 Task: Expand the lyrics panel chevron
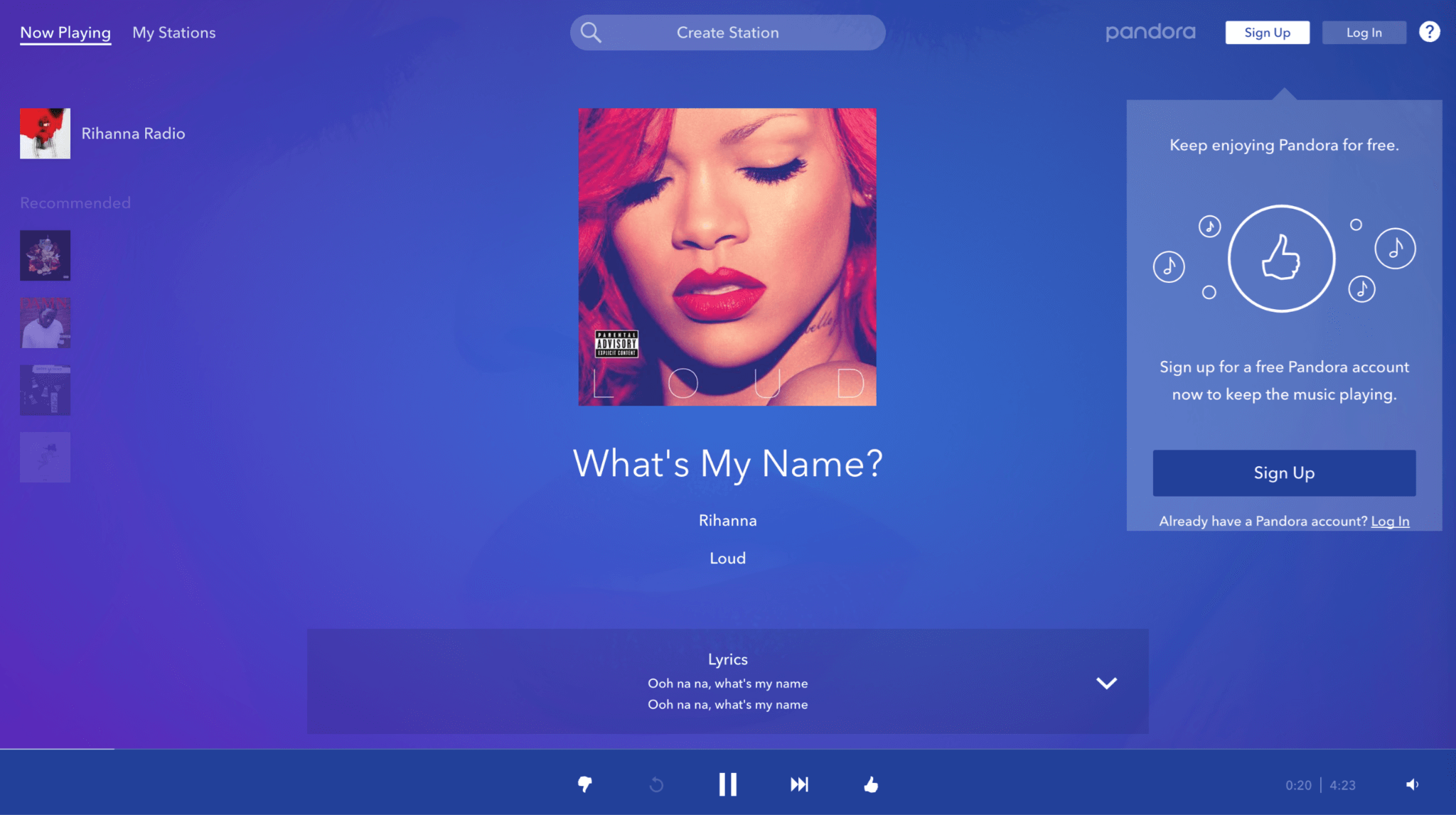[x=1106, y=683]
